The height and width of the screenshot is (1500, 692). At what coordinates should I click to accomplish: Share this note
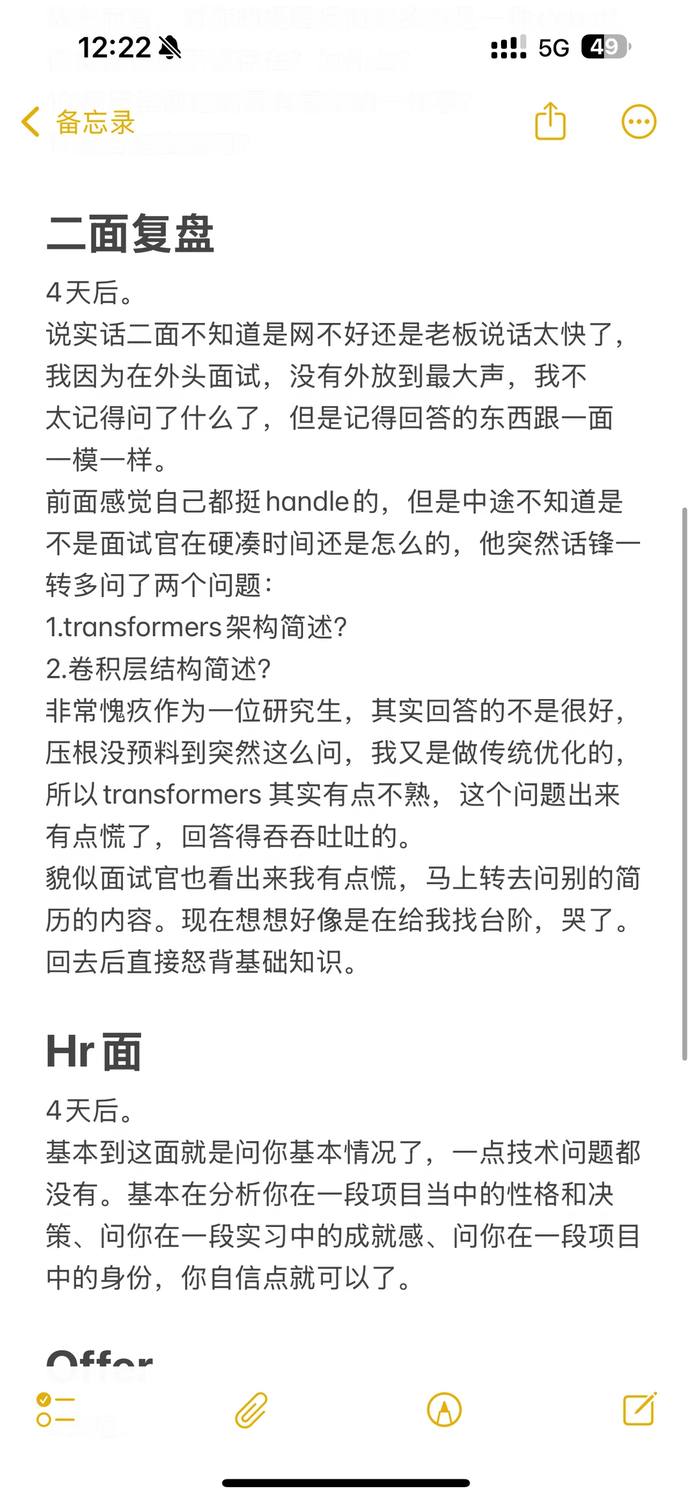550,122
